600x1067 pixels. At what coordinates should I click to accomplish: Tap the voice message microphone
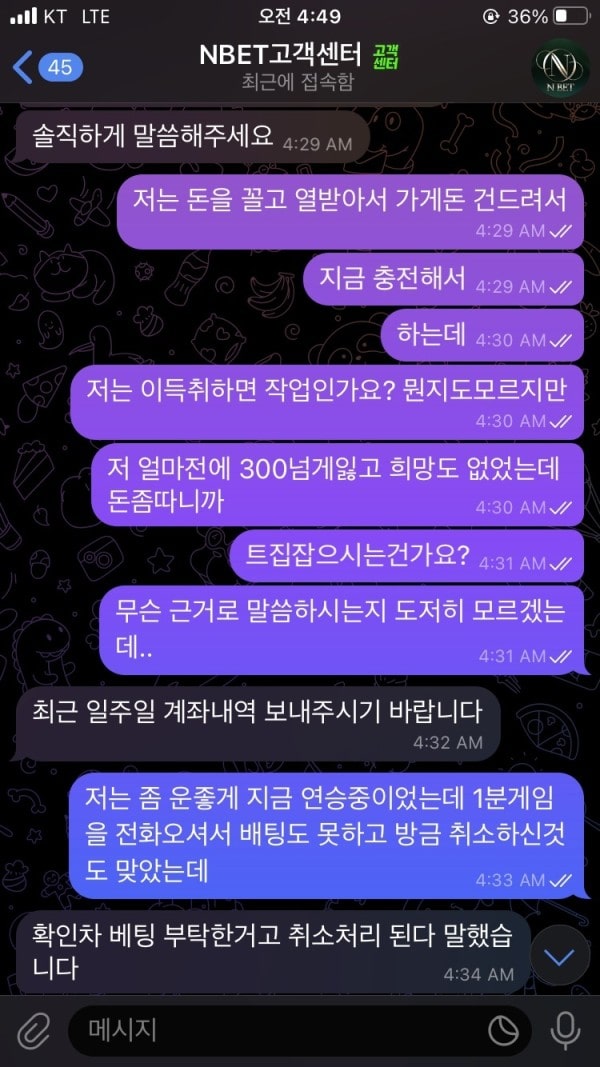click(565, 1030)
